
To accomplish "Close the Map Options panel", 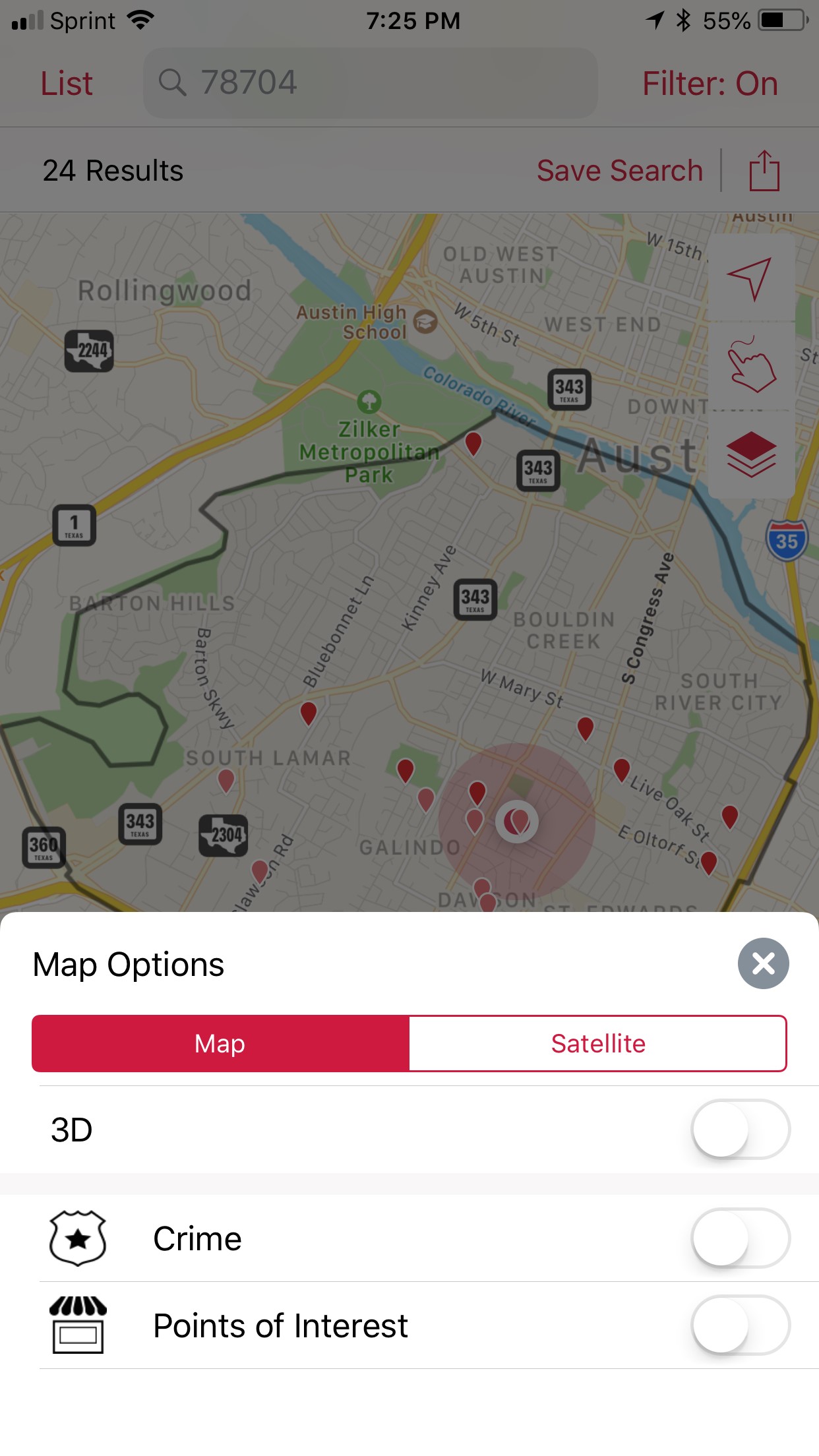I will click(x=763, y=963).
